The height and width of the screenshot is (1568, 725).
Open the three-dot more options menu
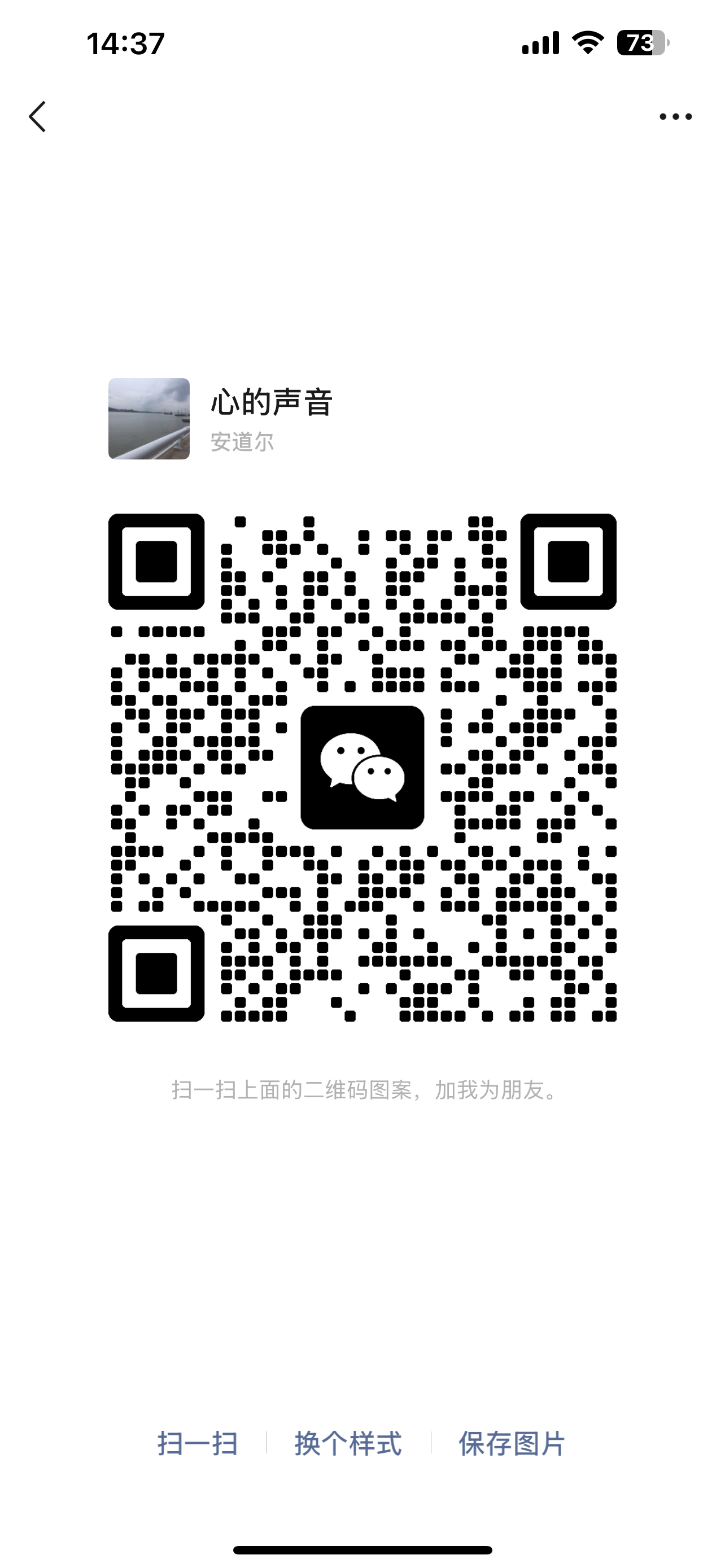[675, 116]
